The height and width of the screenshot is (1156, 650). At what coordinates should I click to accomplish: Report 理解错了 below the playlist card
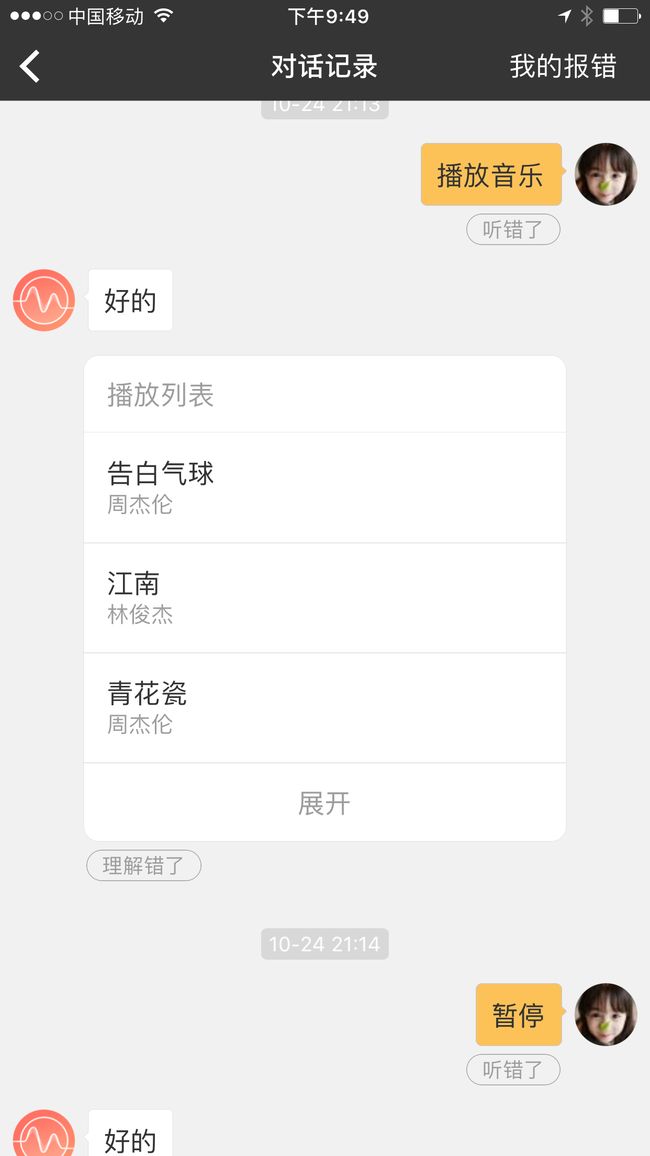(x=144, y=866)
